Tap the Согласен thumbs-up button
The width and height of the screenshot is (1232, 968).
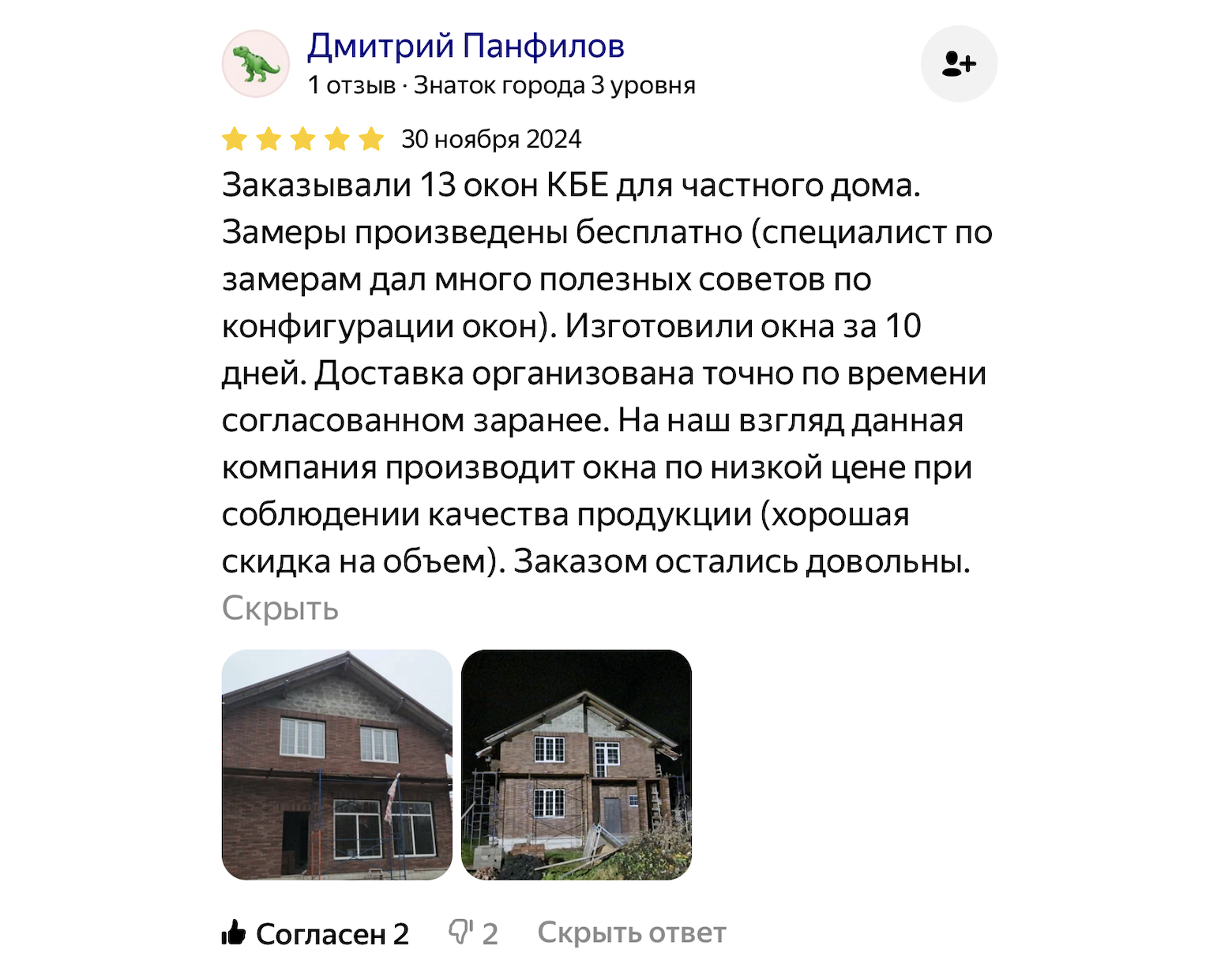click(x=316, y=933)
